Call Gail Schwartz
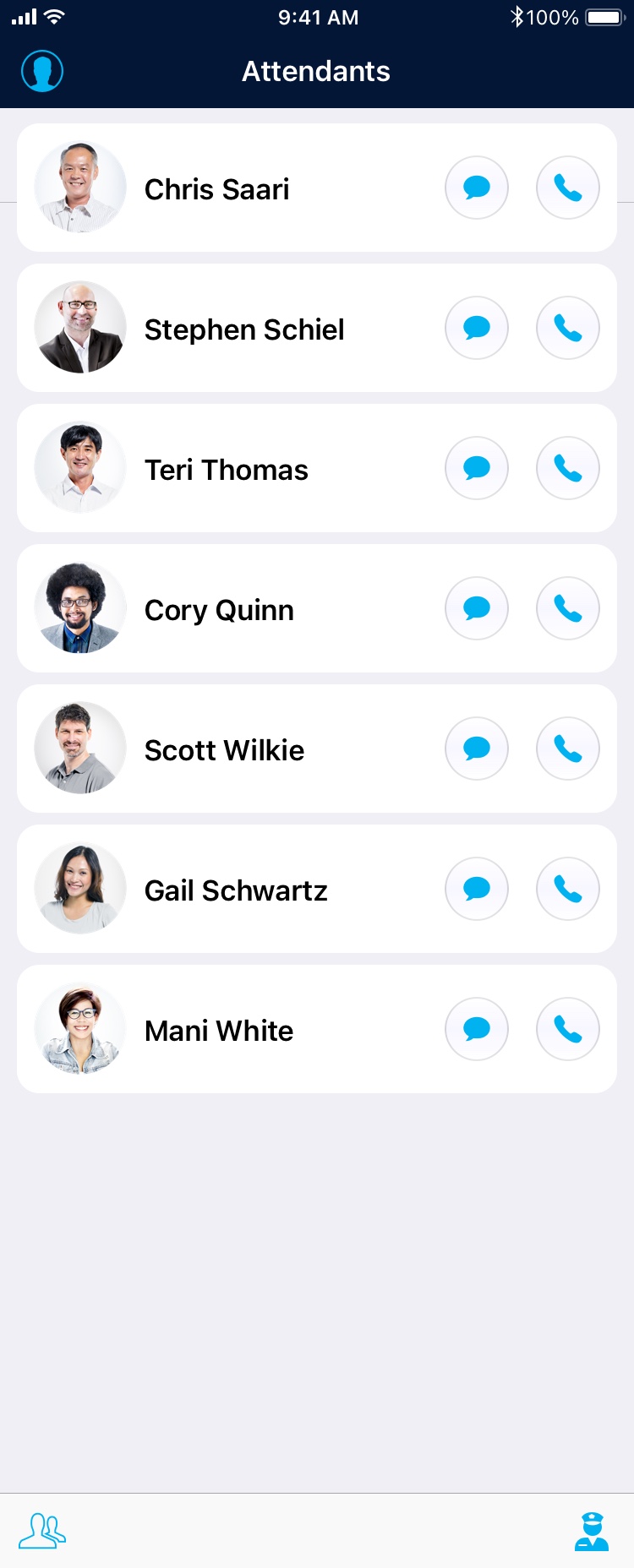 [568, 889]
